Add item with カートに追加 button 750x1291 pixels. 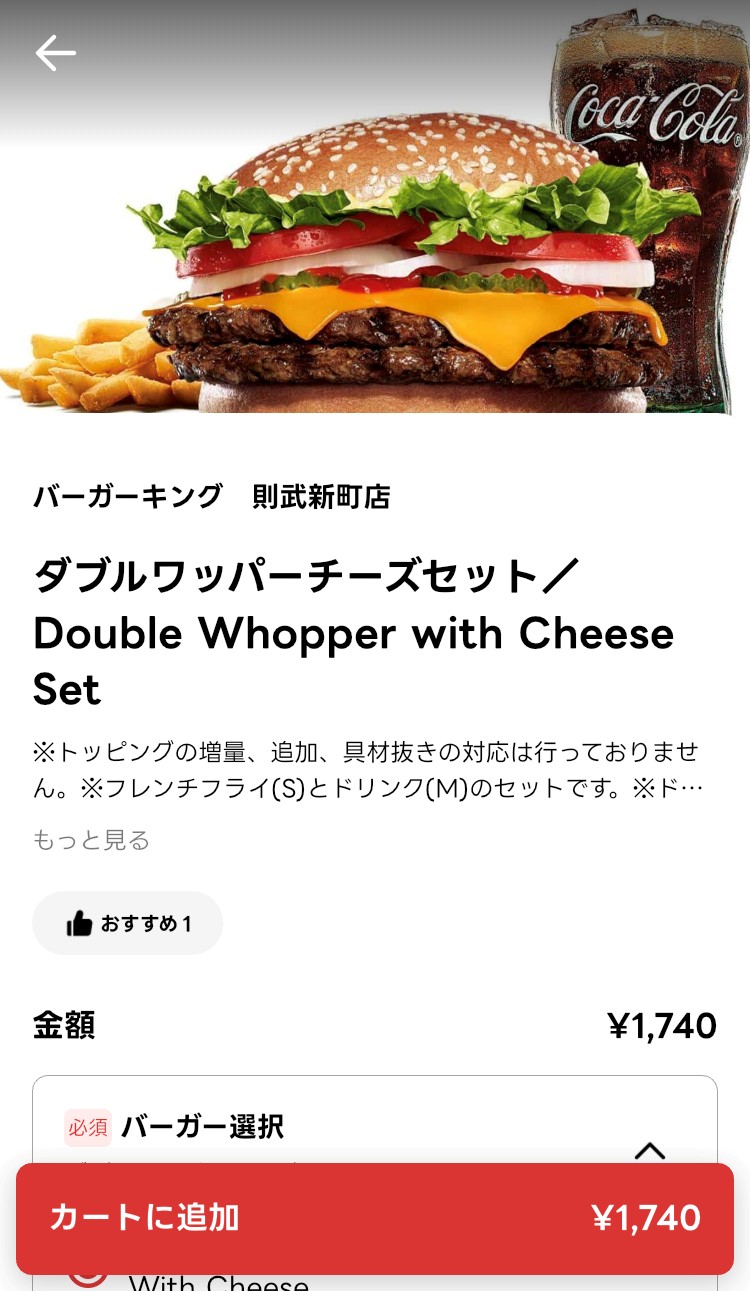(375, 1218)
